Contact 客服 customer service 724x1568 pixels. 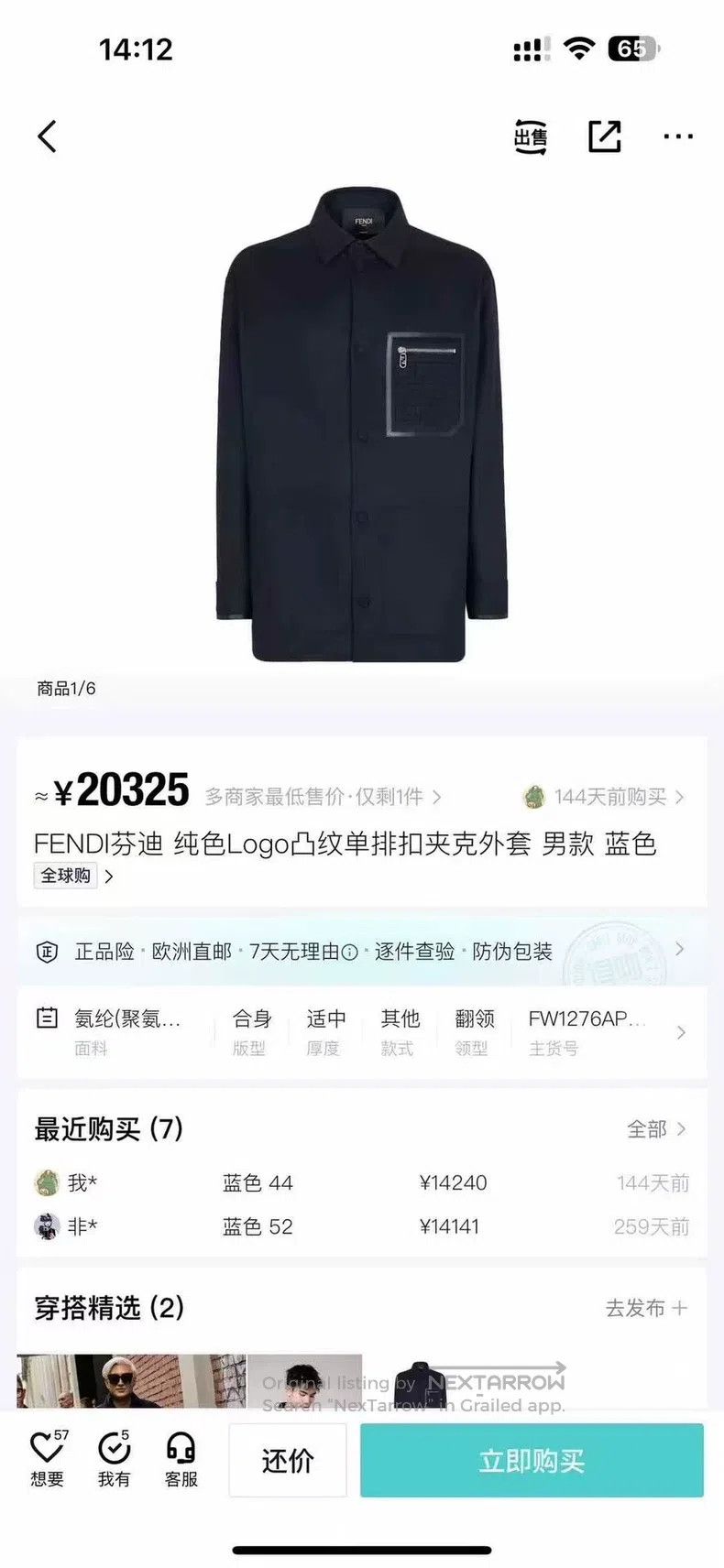[x=181, y=1459]
